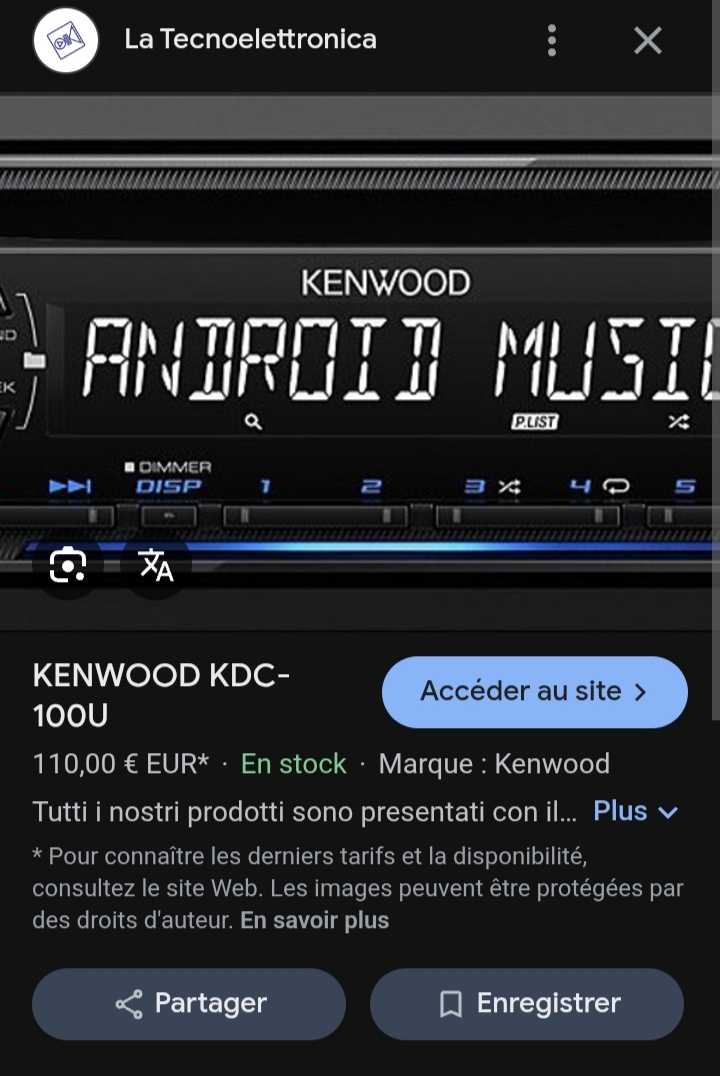Select the translate image text icon
720x1076 pixels.
(155, 567)
